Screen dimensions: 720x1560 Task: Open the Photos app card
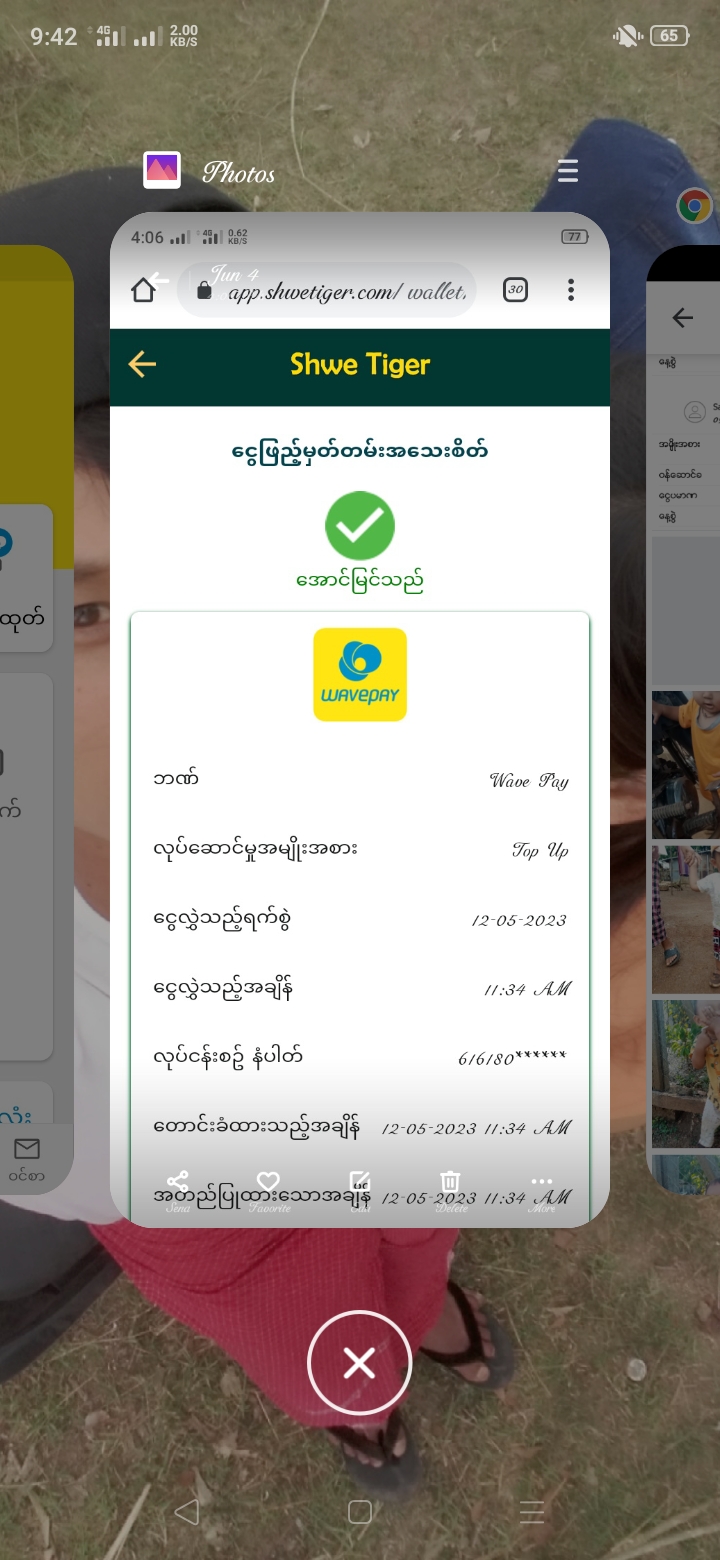[x=360, y=720]
